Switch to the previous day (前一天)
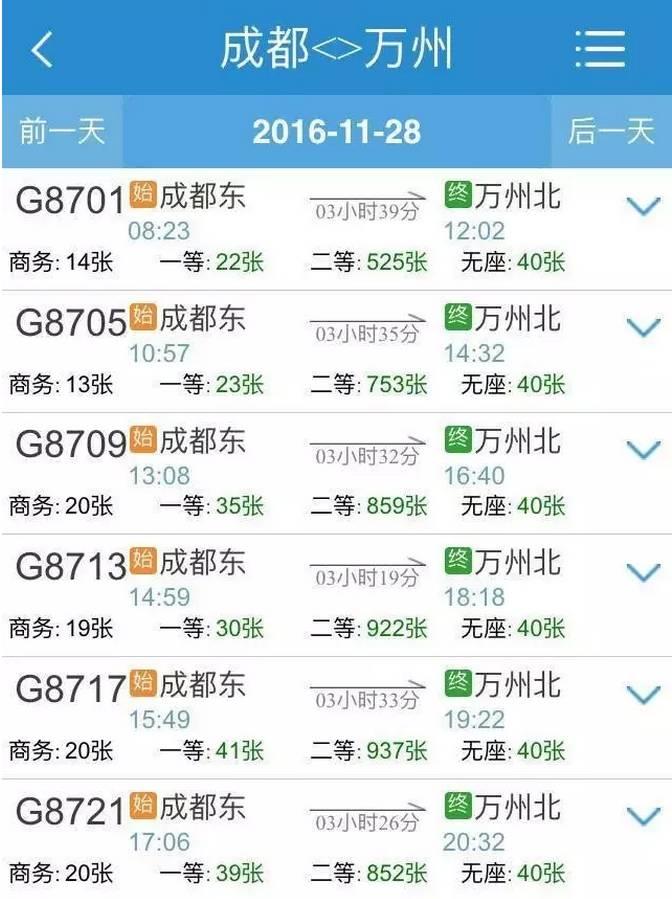Image resolution: width=672 pixels, height=899 pixels. (x=62, y=131)
